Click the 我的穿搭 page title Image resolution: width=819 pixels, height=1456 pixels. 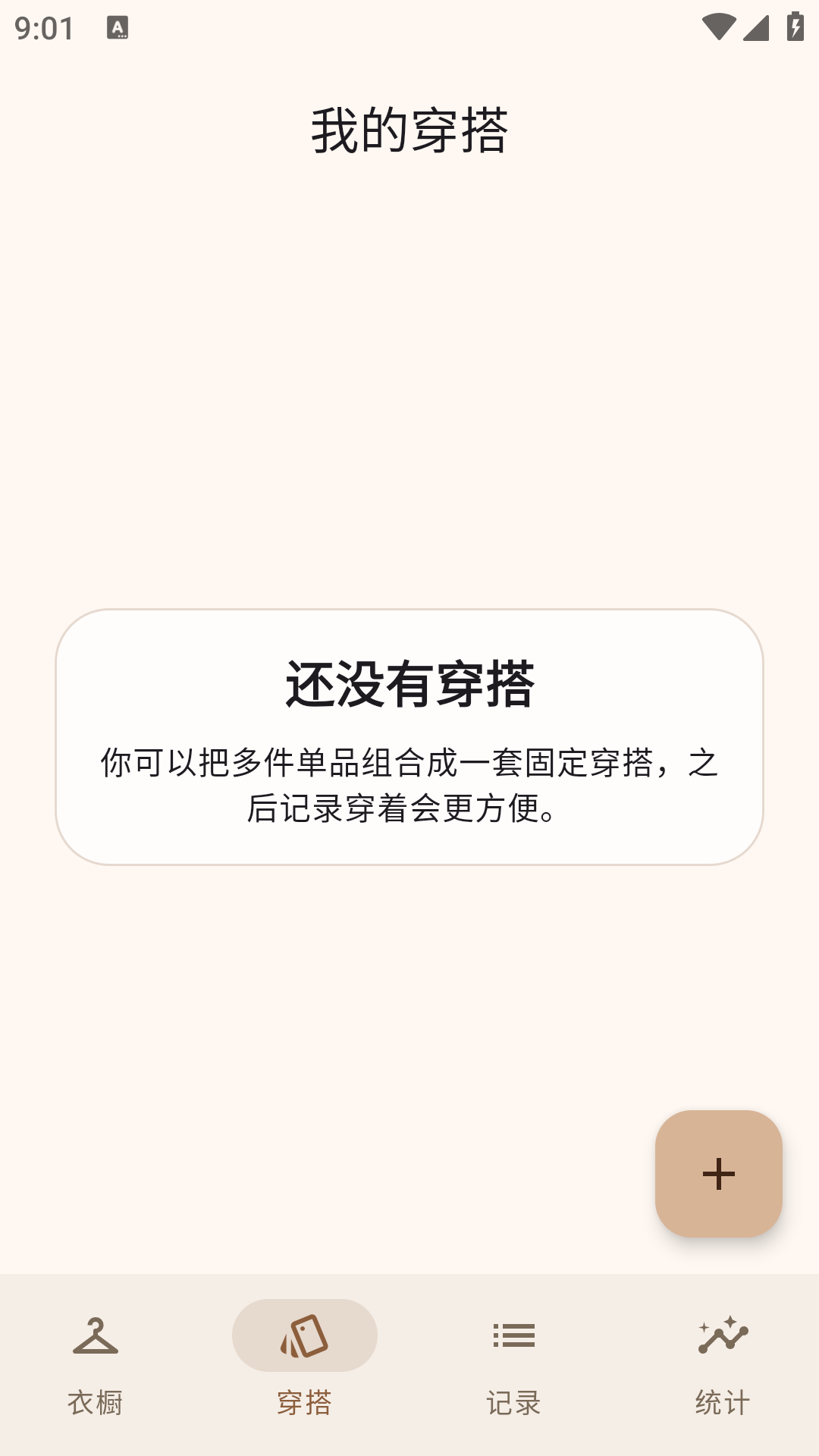point(409,129)
